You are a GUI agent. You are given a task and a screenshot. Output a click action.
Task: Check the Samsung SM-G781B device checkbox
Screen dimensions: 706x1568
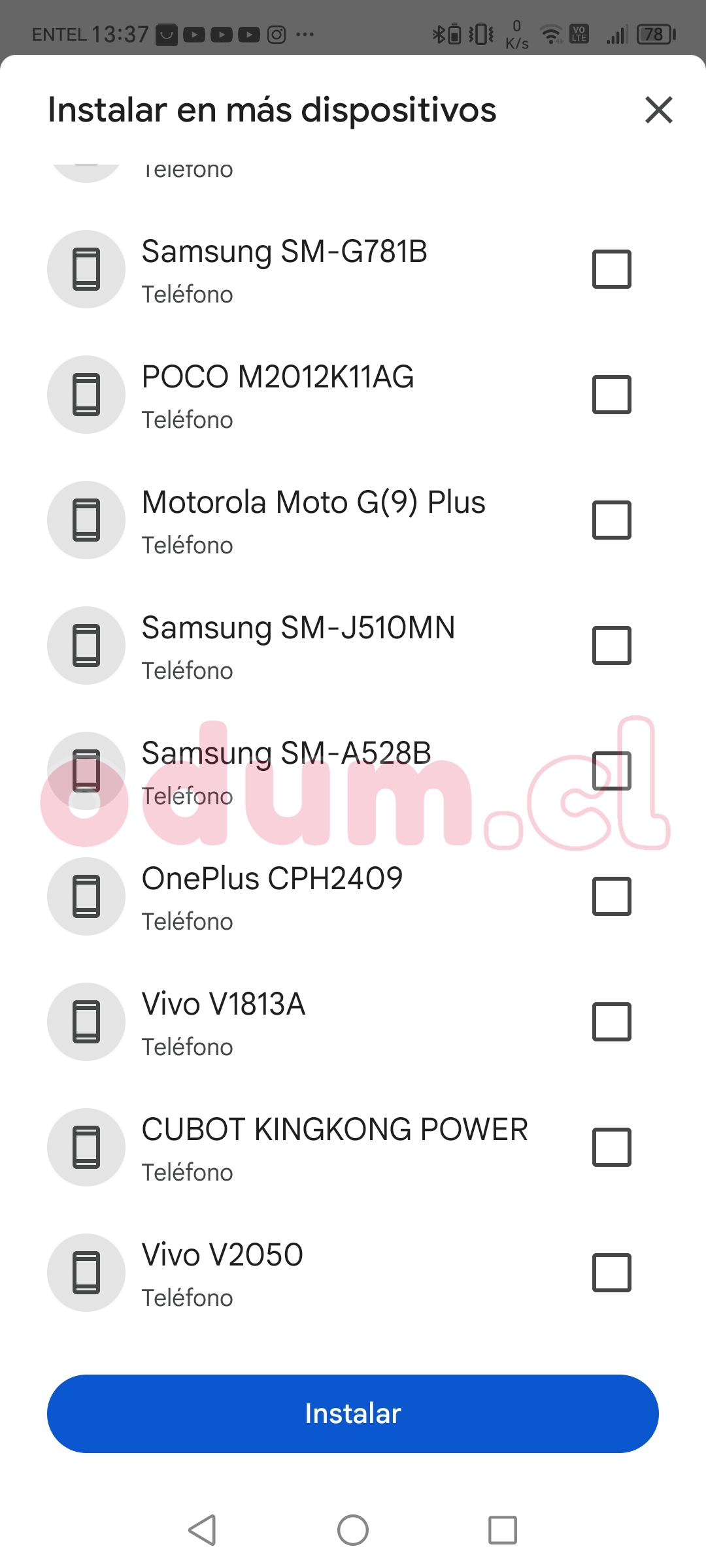611,269
